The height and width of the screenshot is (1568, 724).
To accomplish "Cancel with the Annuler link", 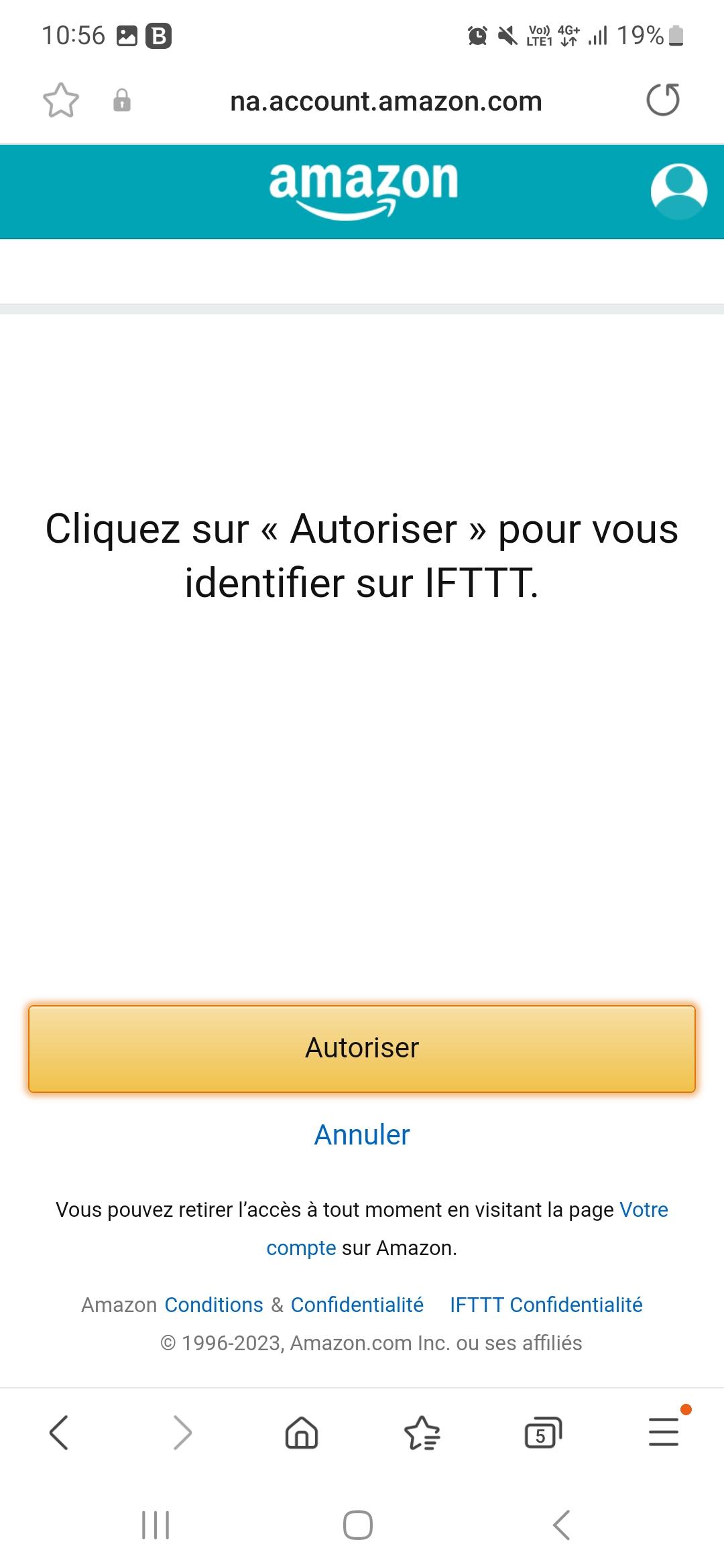I will [x=362, y=1135].
